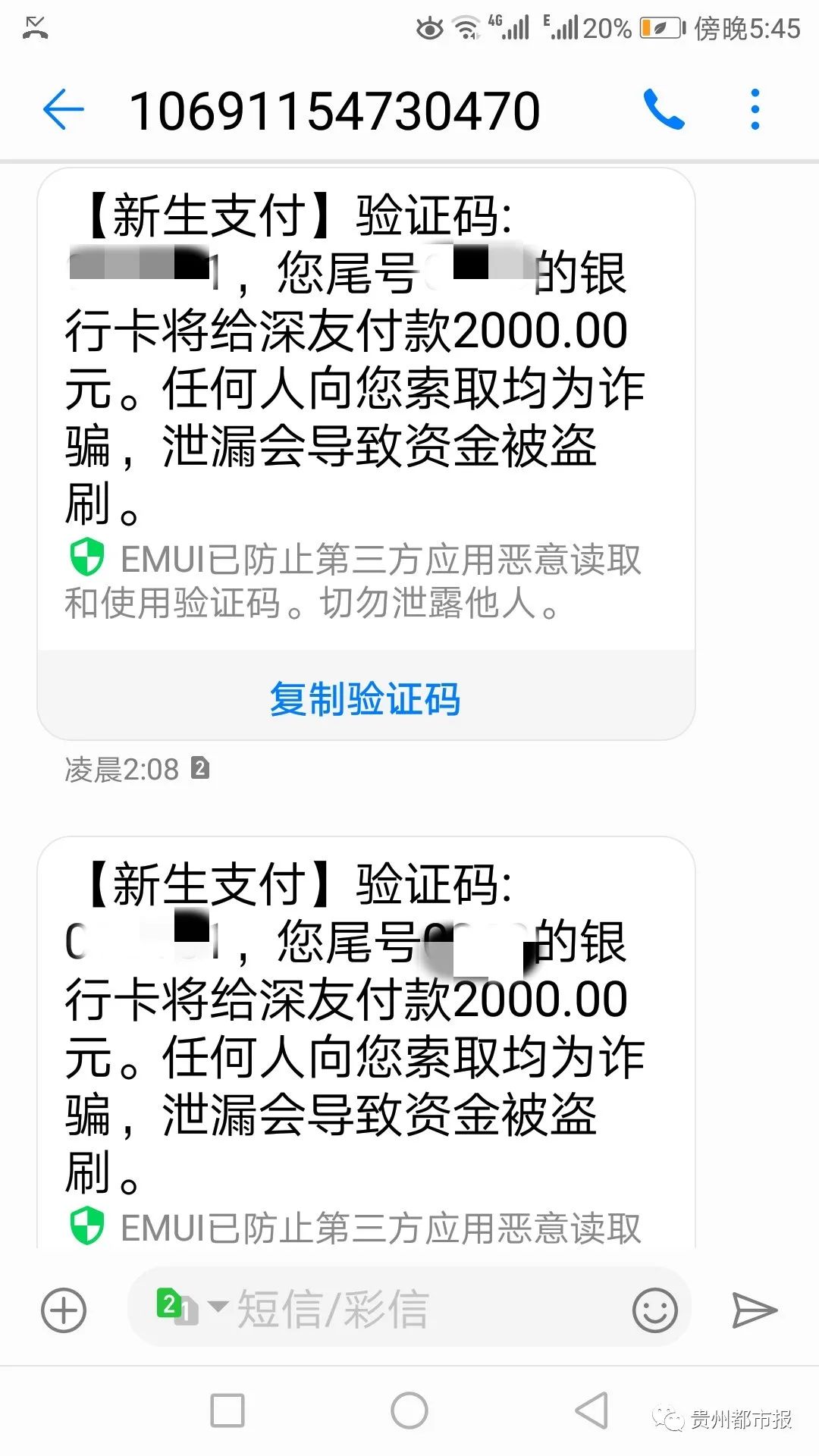Send the message with the arrow icon

point(755,1310)
